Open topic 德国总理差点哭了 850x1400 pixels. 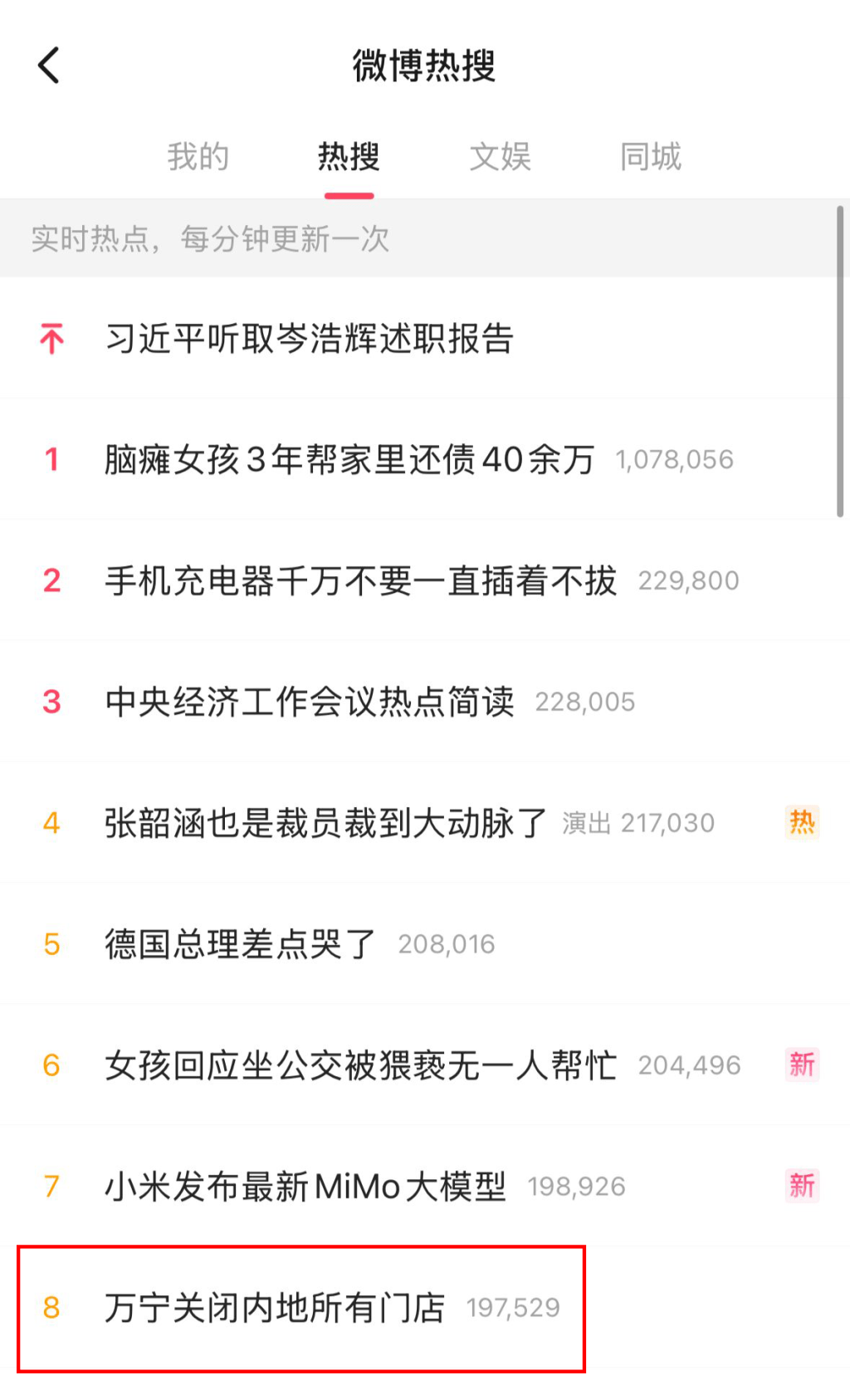pos(240,944)
